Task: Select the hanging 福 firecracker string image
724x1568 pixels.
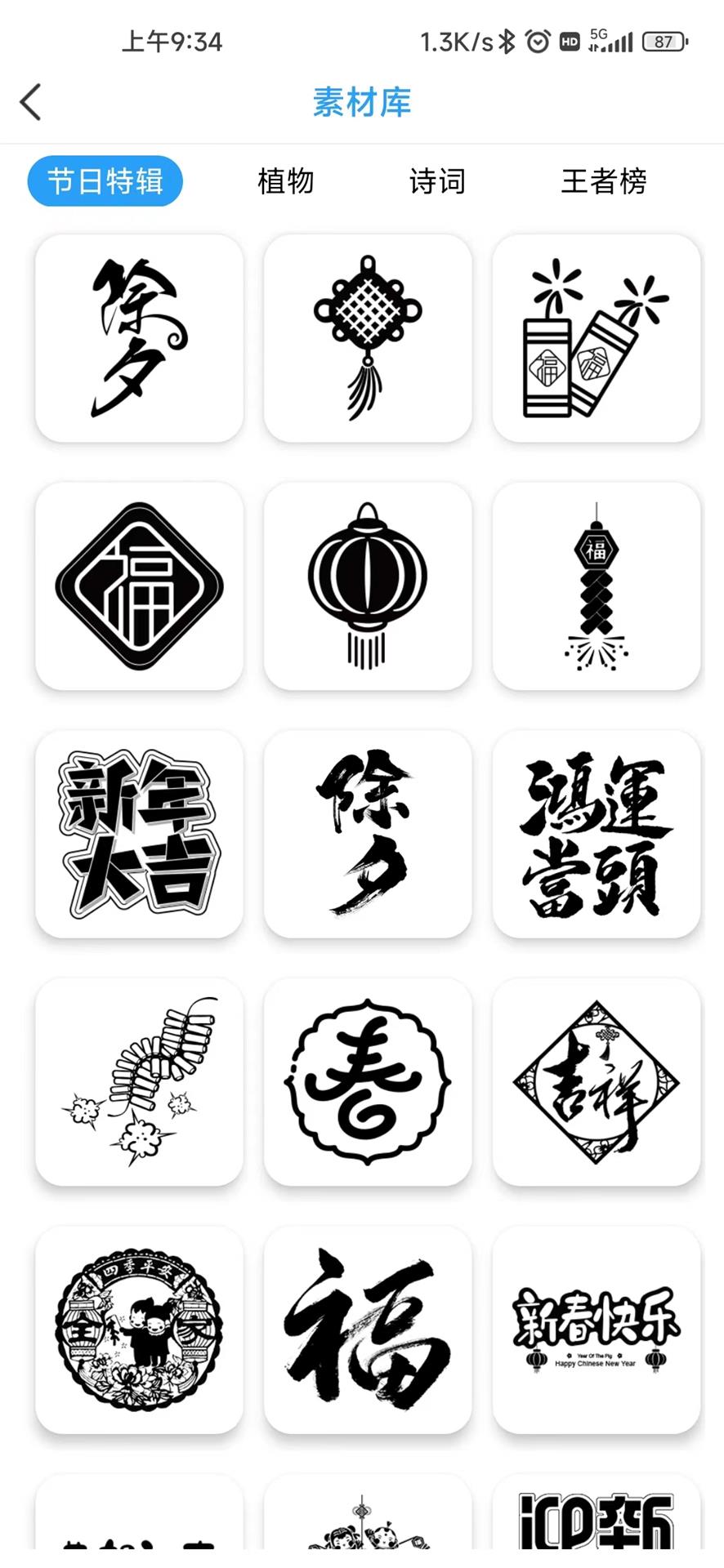Action: coord(597,586)
